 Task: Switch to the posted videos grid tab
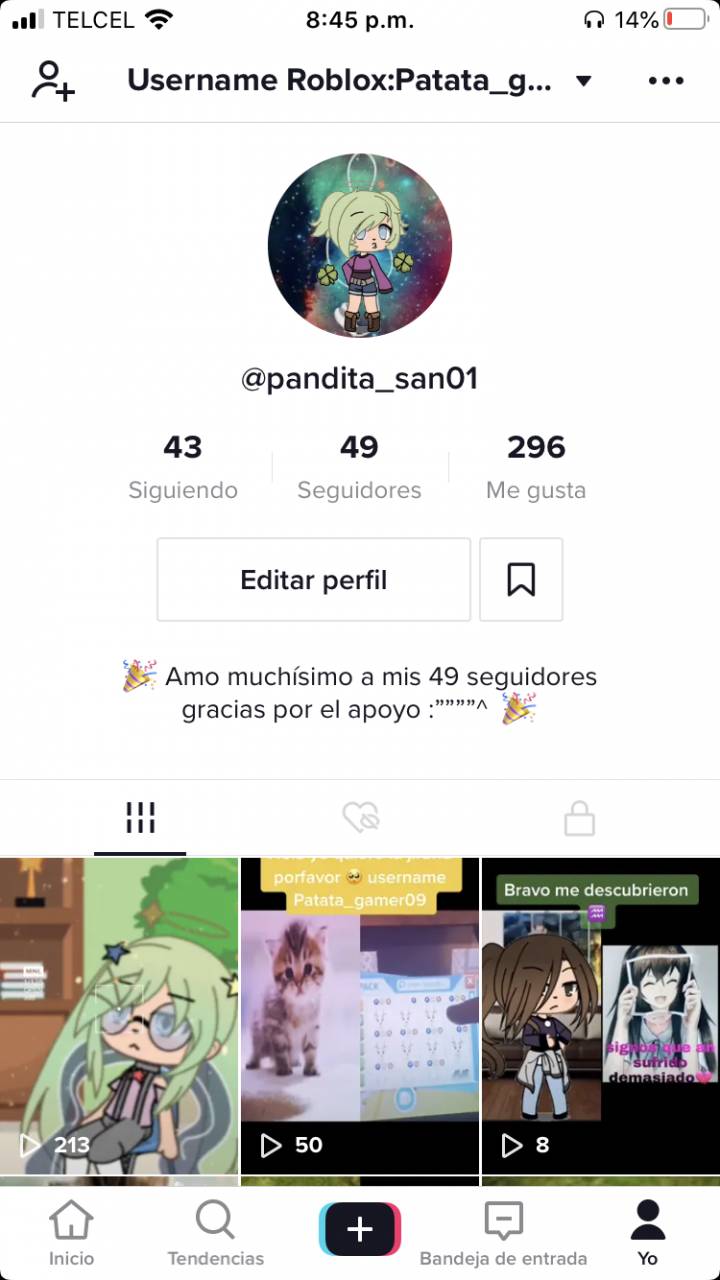point(140,819)
